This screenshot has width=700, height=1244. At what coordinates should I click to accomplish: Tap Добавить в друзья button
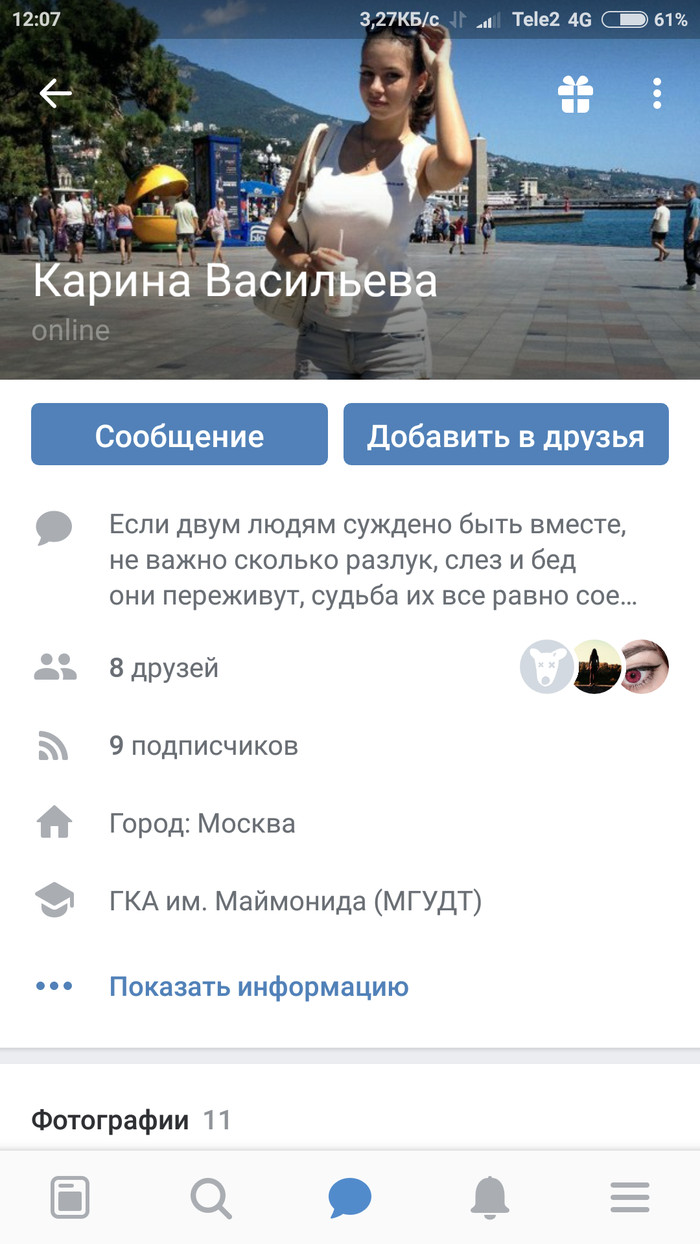[x=505, y=435]
